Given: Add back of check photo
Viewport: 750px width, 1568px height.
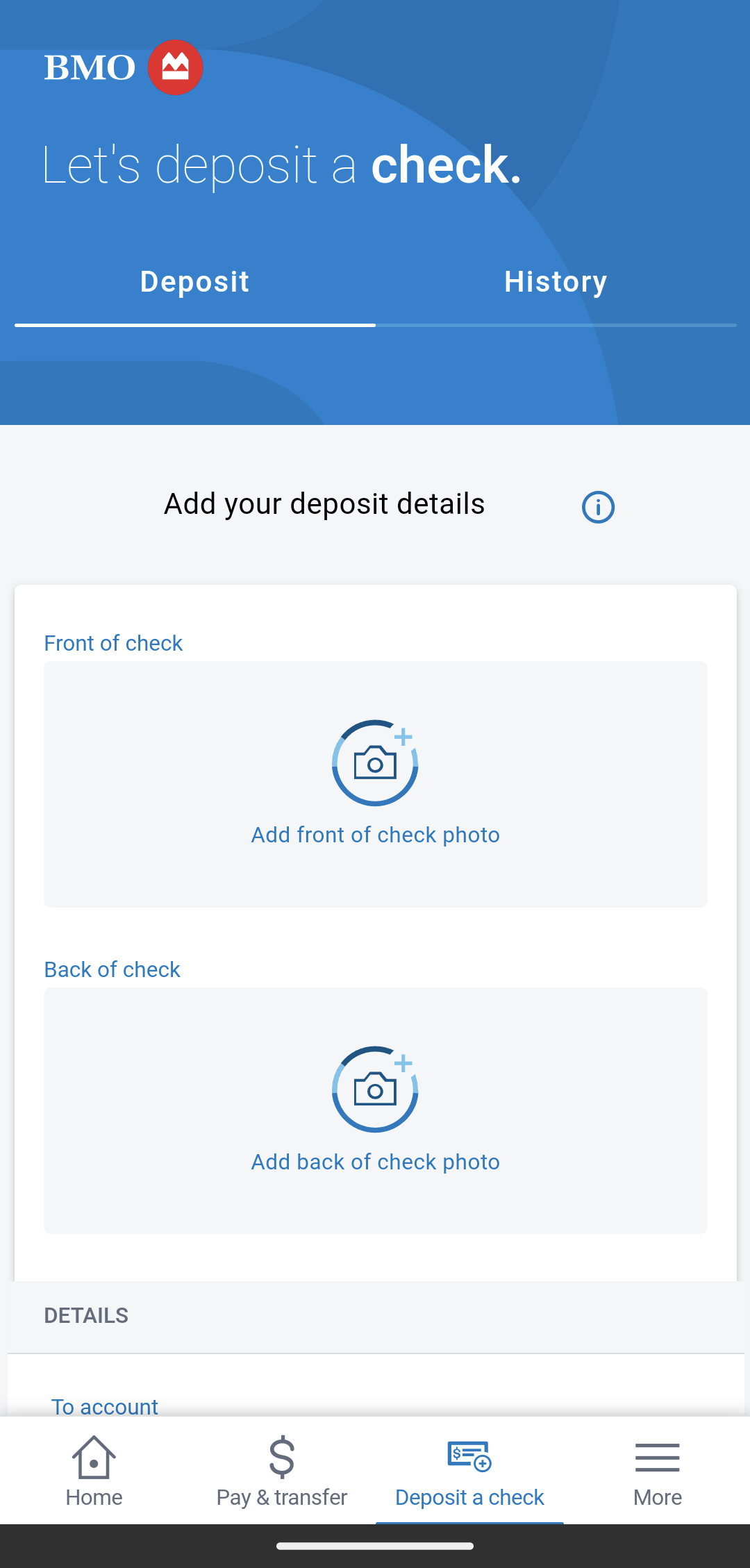Looking at the screenshot, I should tap(375, 1110).
